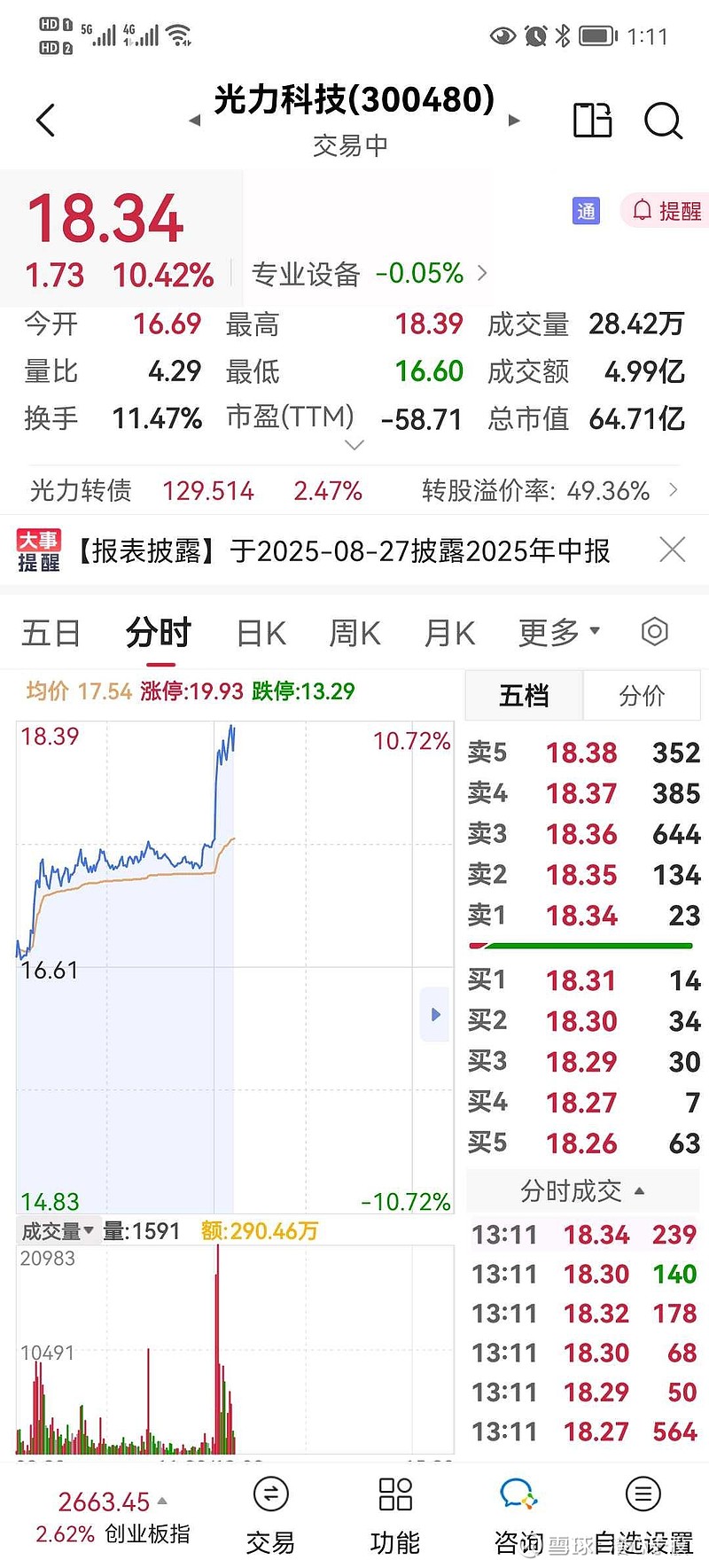709x1568 pixels.
Task: Switch to the previous stock arrow
Action: tap(195, 121)
